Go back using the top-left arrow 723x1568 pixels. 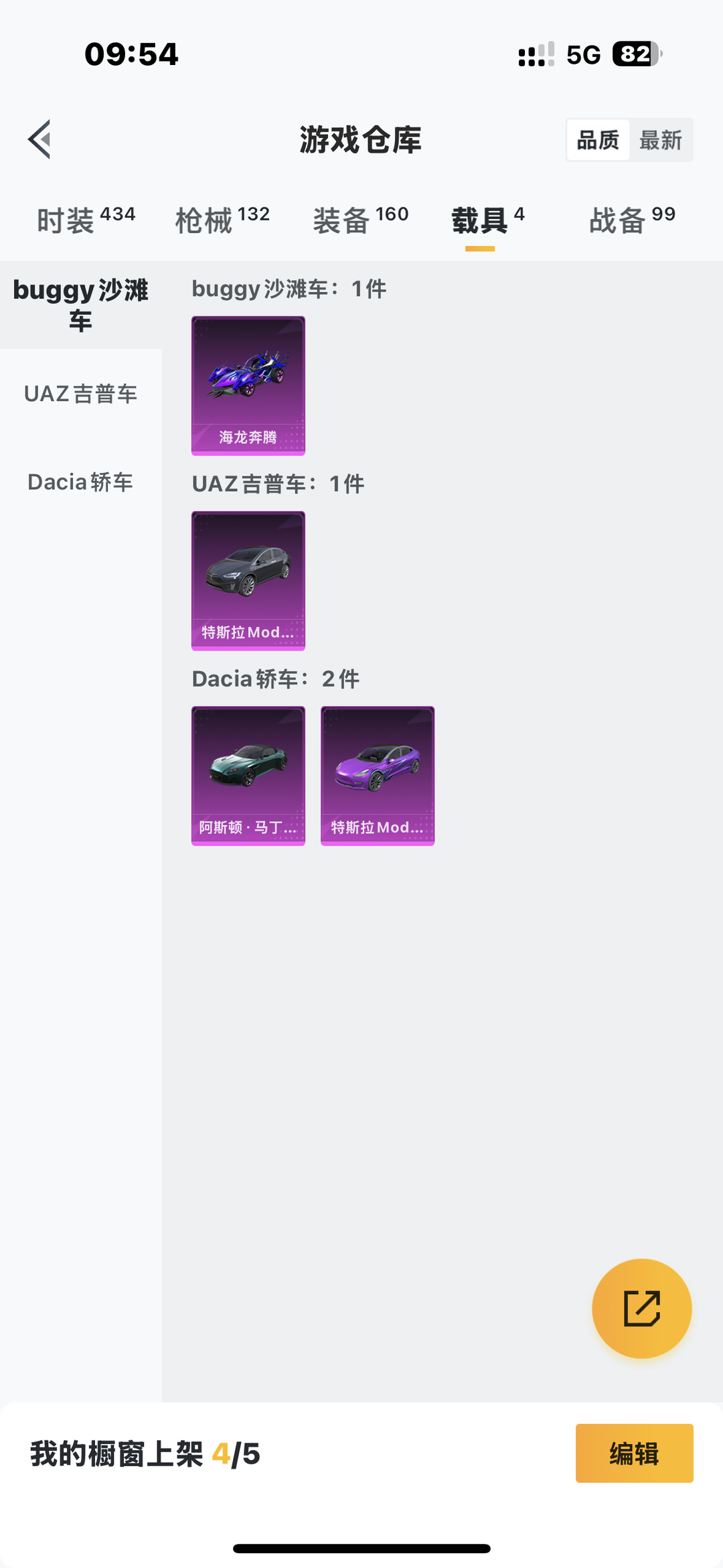point(39,139)
